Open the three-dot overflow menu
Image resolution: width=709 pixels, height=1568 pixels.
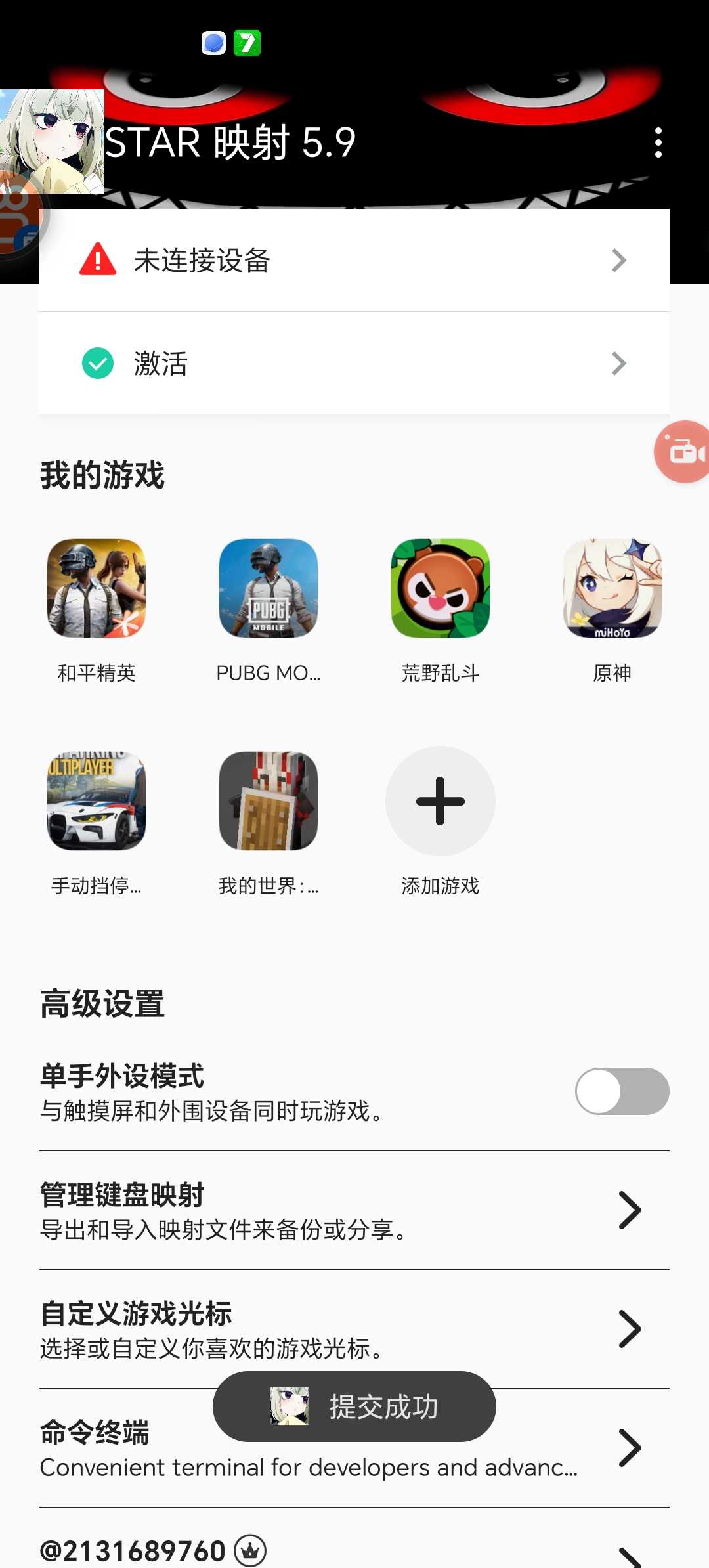(x=658, y=142)
